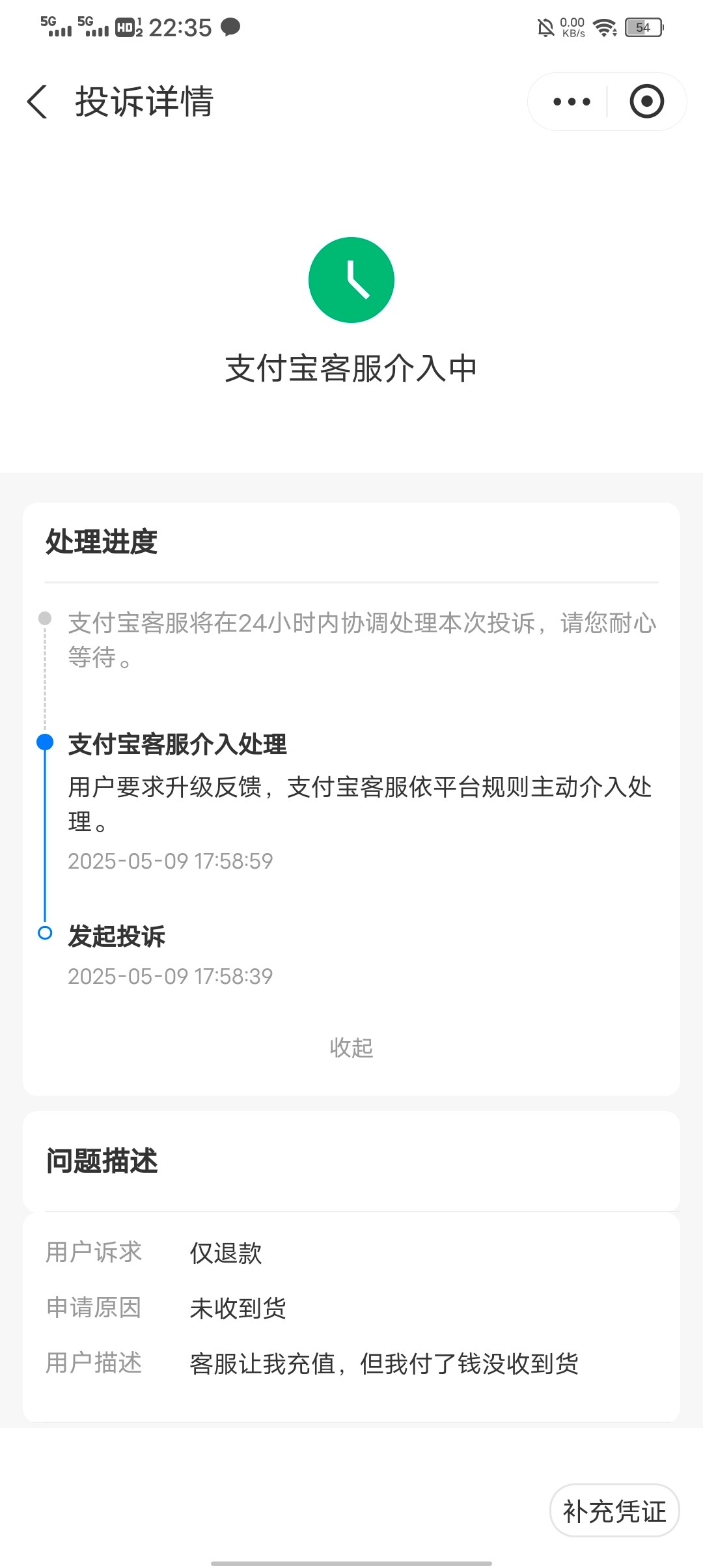This screenshot has width=703, height=1568.
Task: Open the three-dot more options menu
Action: tap(572, 102)
